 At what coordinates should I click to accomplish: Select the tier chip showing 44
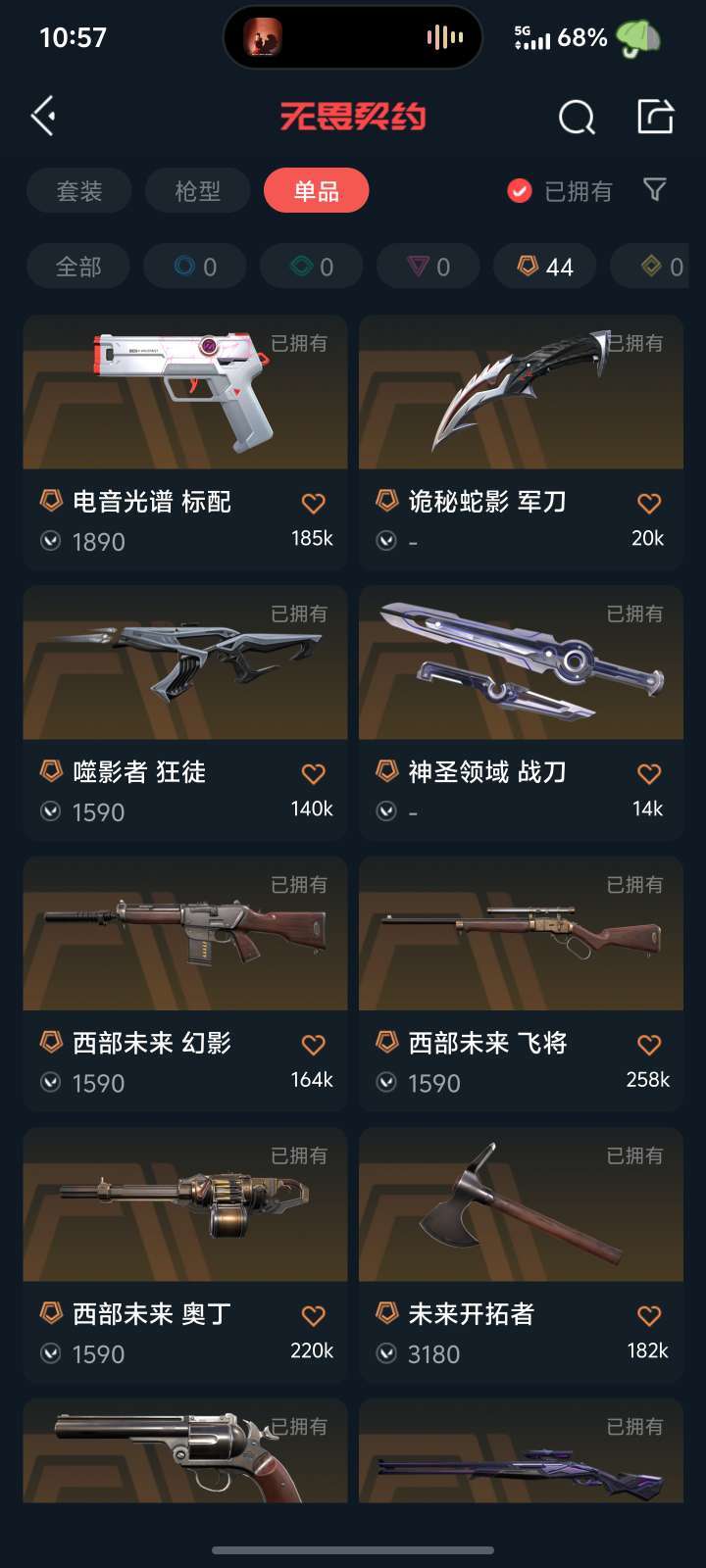544,267
